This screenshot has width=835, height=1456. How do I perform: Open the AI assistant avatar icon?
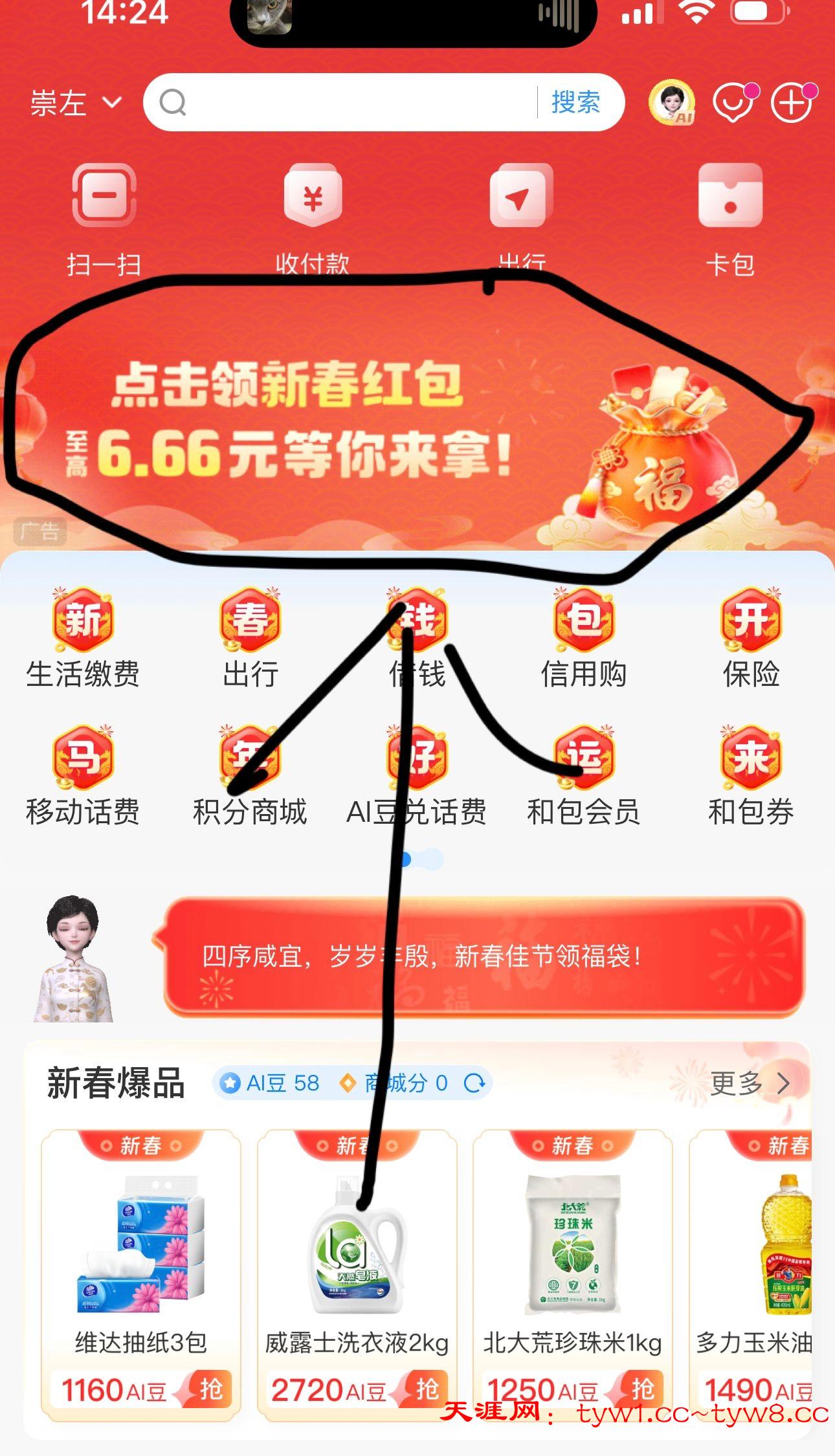[x=673, y=102]
